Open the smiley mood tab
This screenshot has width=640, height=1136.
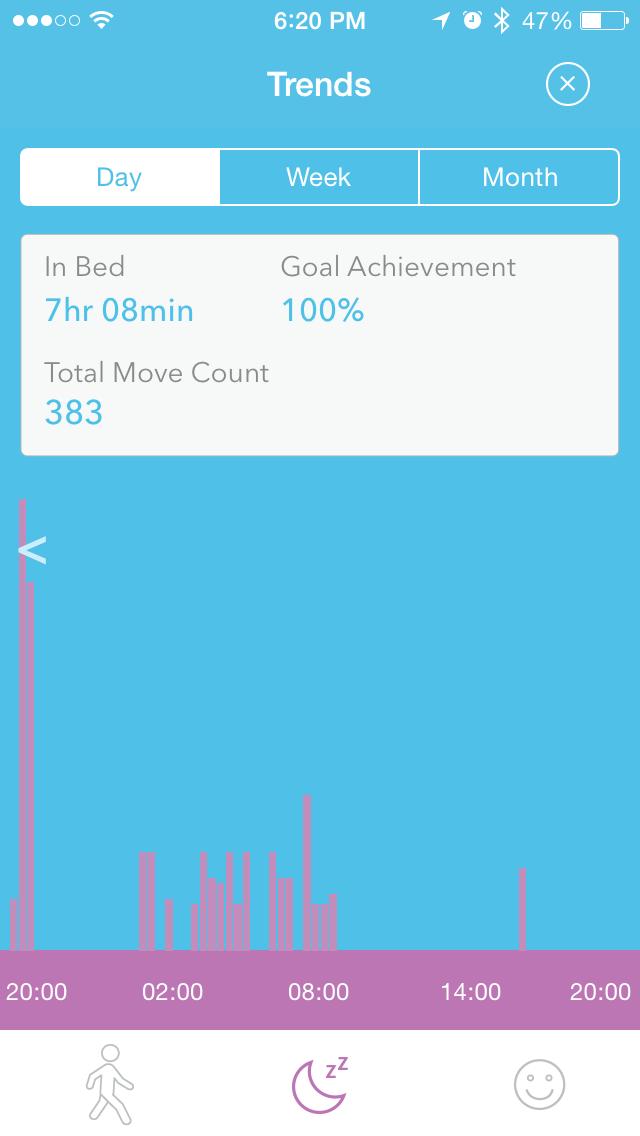pos(539,1084)
